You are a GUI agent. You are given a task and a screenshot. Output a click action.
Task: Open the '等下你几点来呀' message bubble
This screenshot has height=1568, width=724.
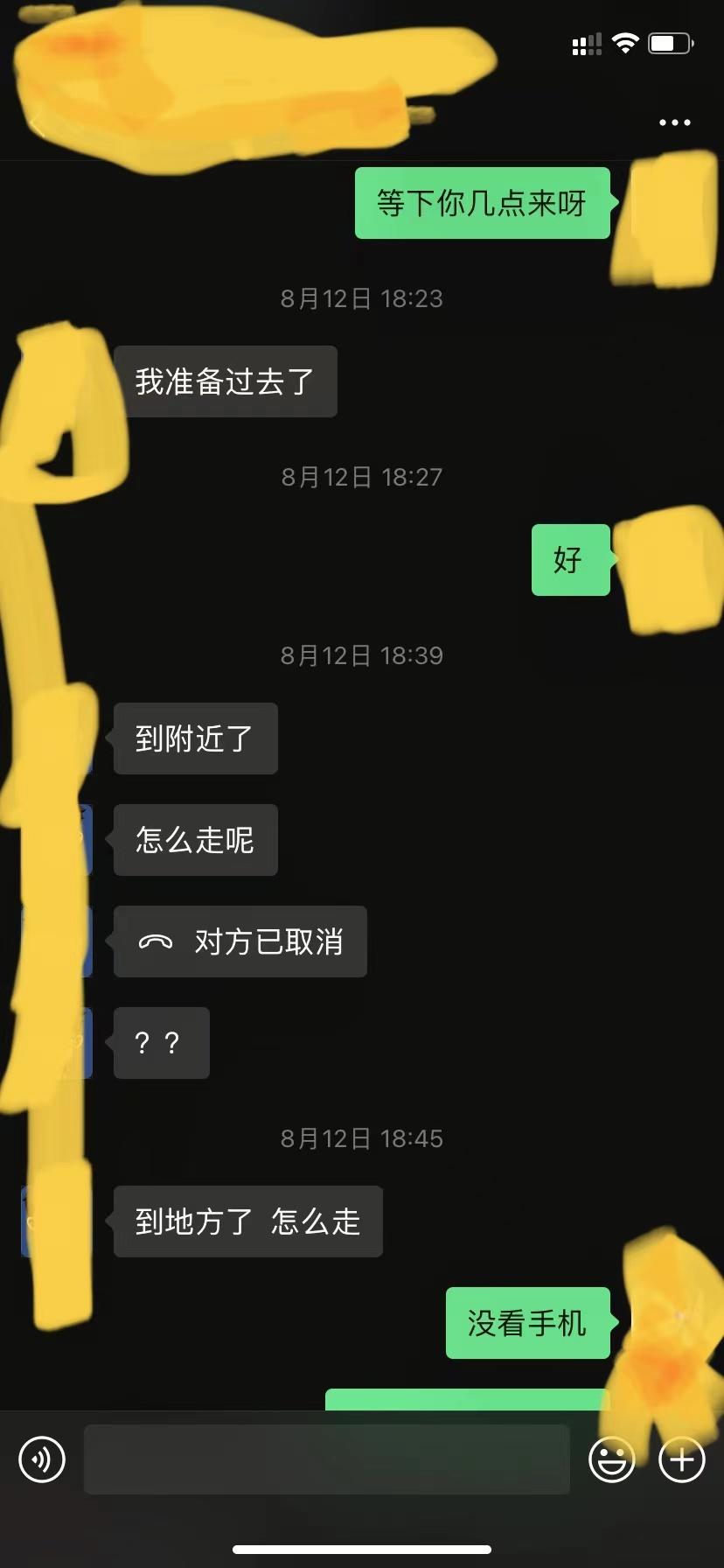point(482,202)
